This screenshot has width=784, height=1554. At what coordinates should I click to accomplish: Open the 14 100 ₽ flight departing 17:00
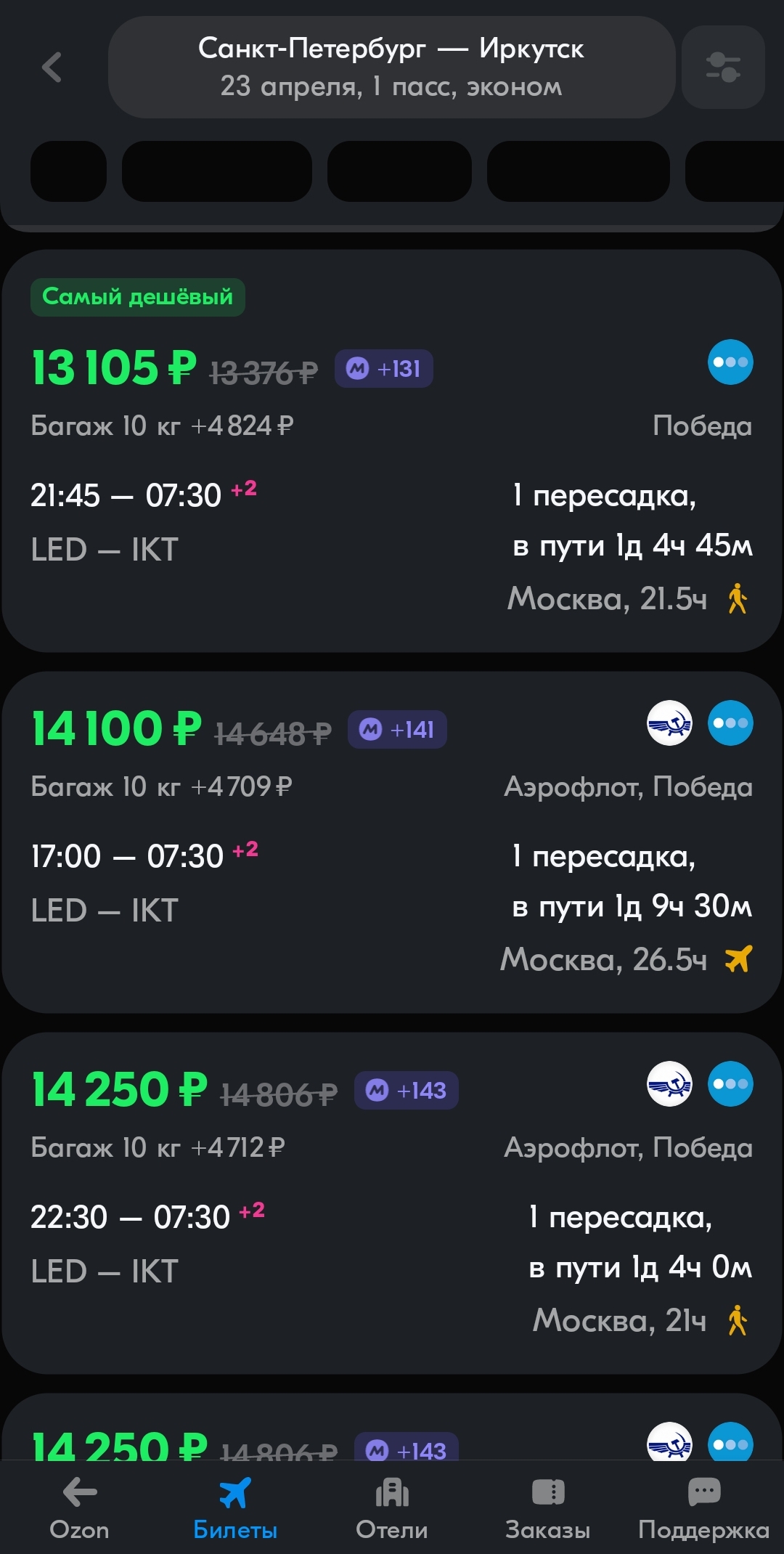pos(392,842)
